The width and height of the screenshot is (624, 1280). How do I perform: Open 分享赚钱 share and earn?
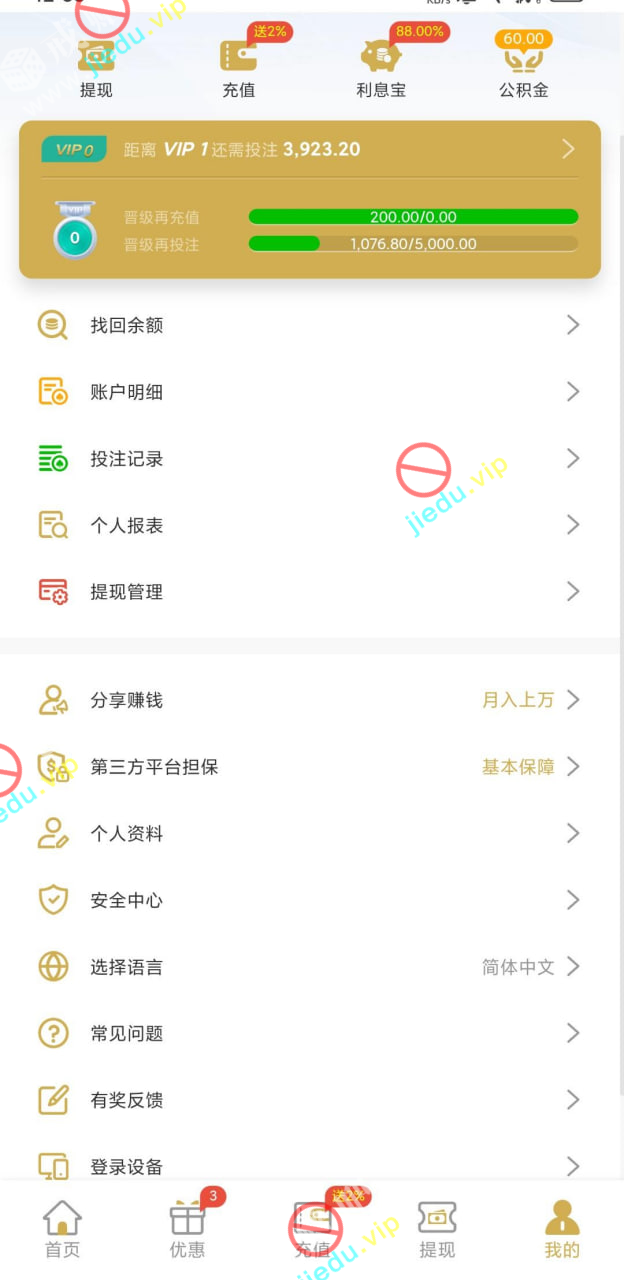click(310, 700)
